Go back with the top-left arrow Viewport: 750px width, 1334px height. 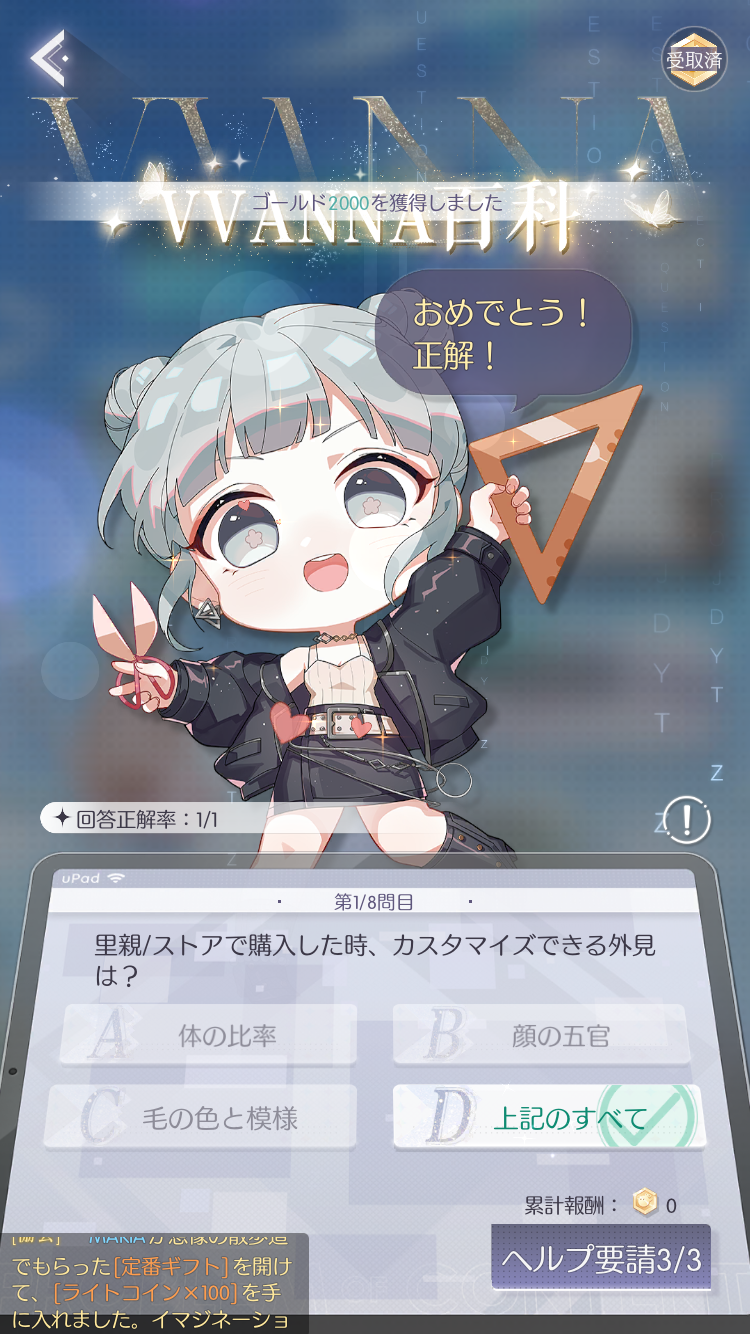48,56
